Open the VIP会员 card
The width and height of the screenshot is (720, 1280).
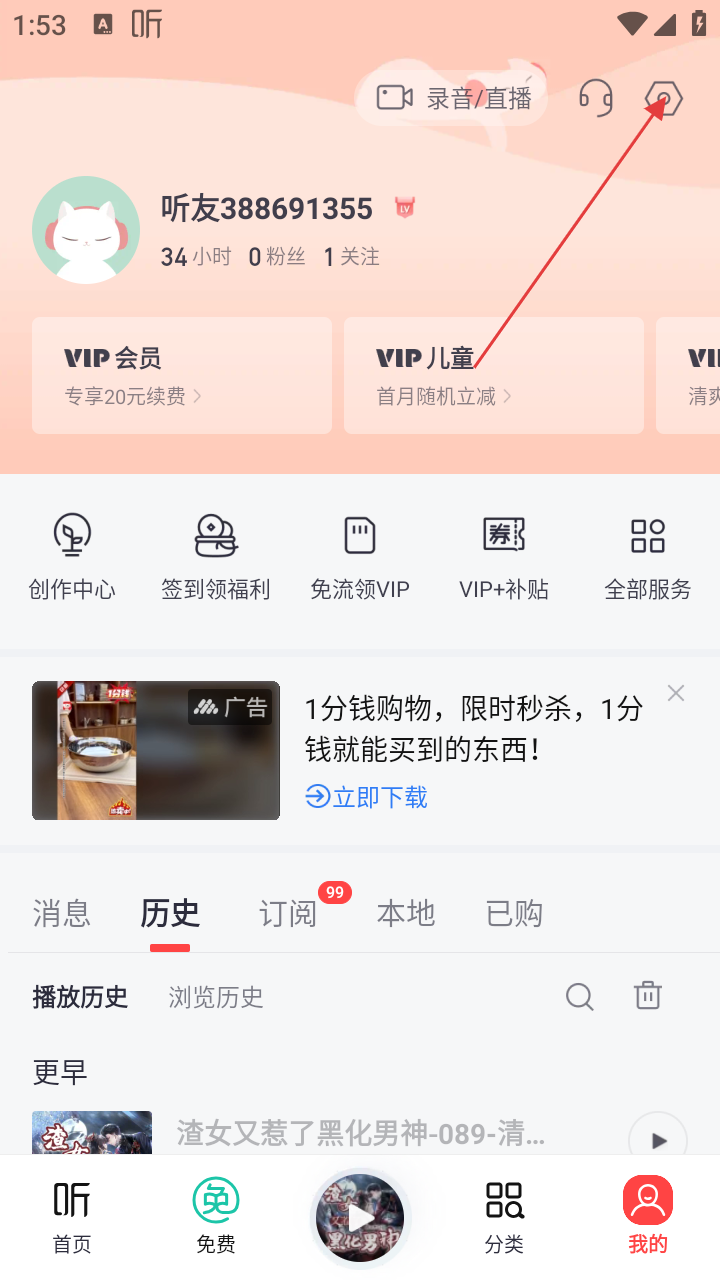click(182, 376)
